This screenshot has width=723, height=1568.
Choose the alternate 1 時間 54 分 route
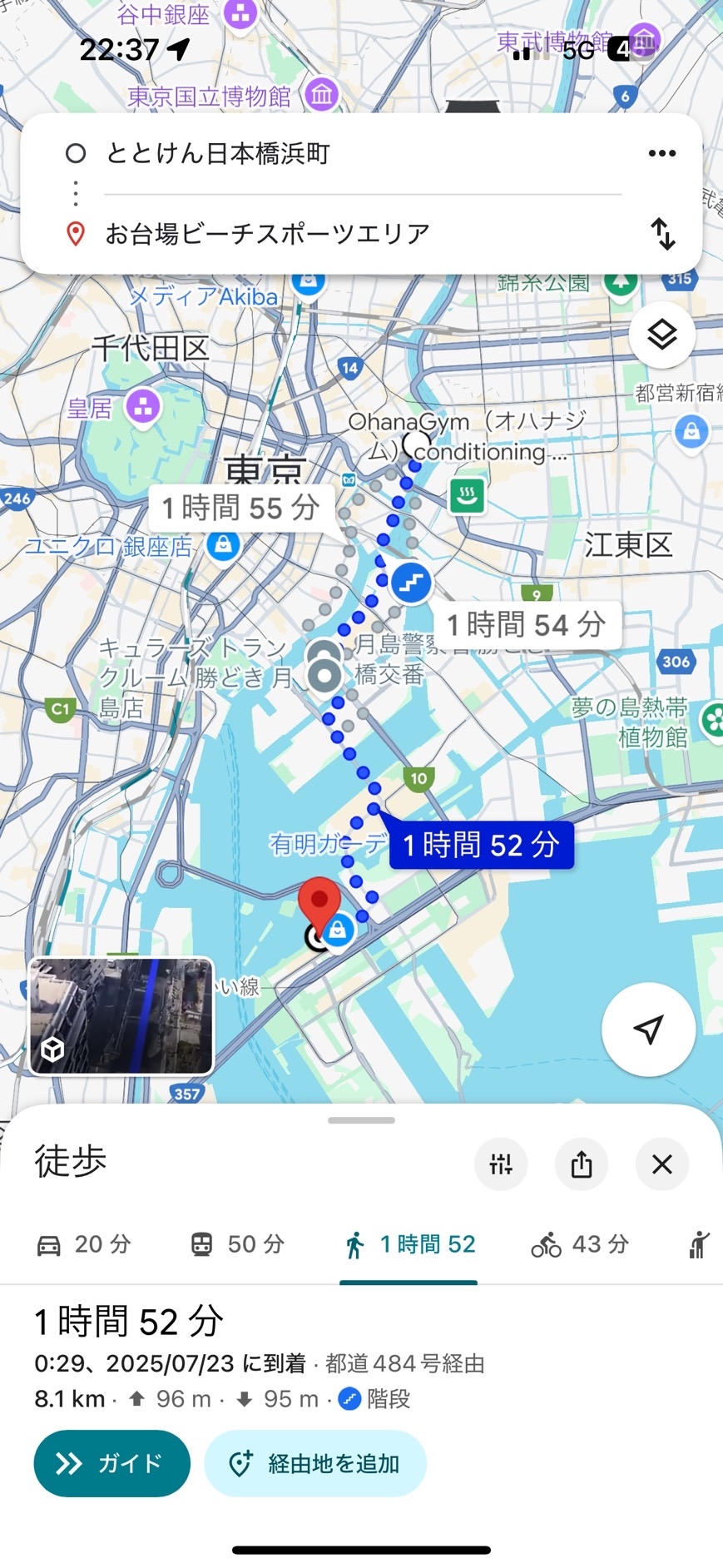[527, 624]
